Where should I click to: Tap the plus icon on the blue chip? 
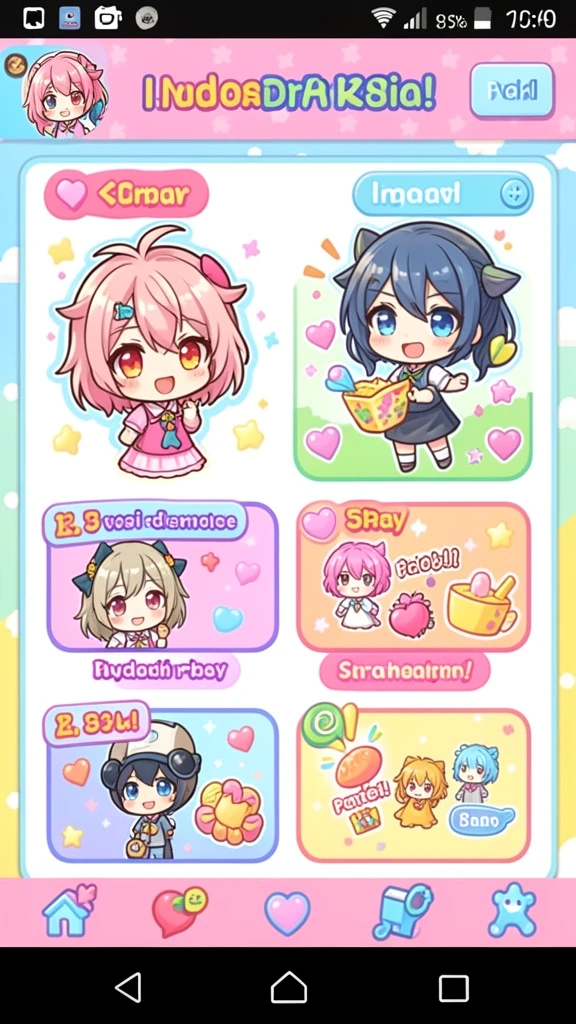[x=515, y=194]
